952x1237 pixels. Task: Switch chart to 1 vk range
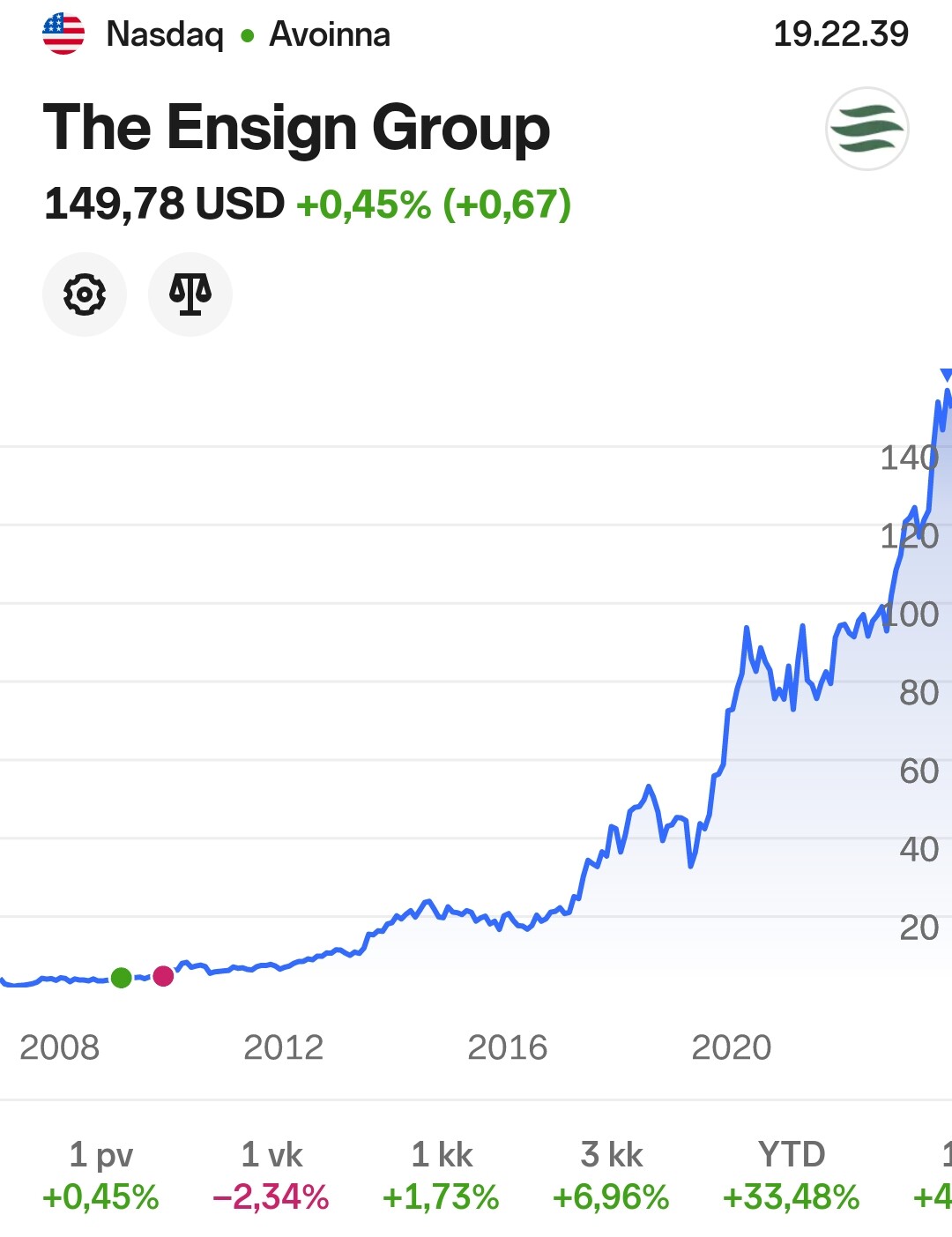pyautogui.click(x=271, y=1175)
